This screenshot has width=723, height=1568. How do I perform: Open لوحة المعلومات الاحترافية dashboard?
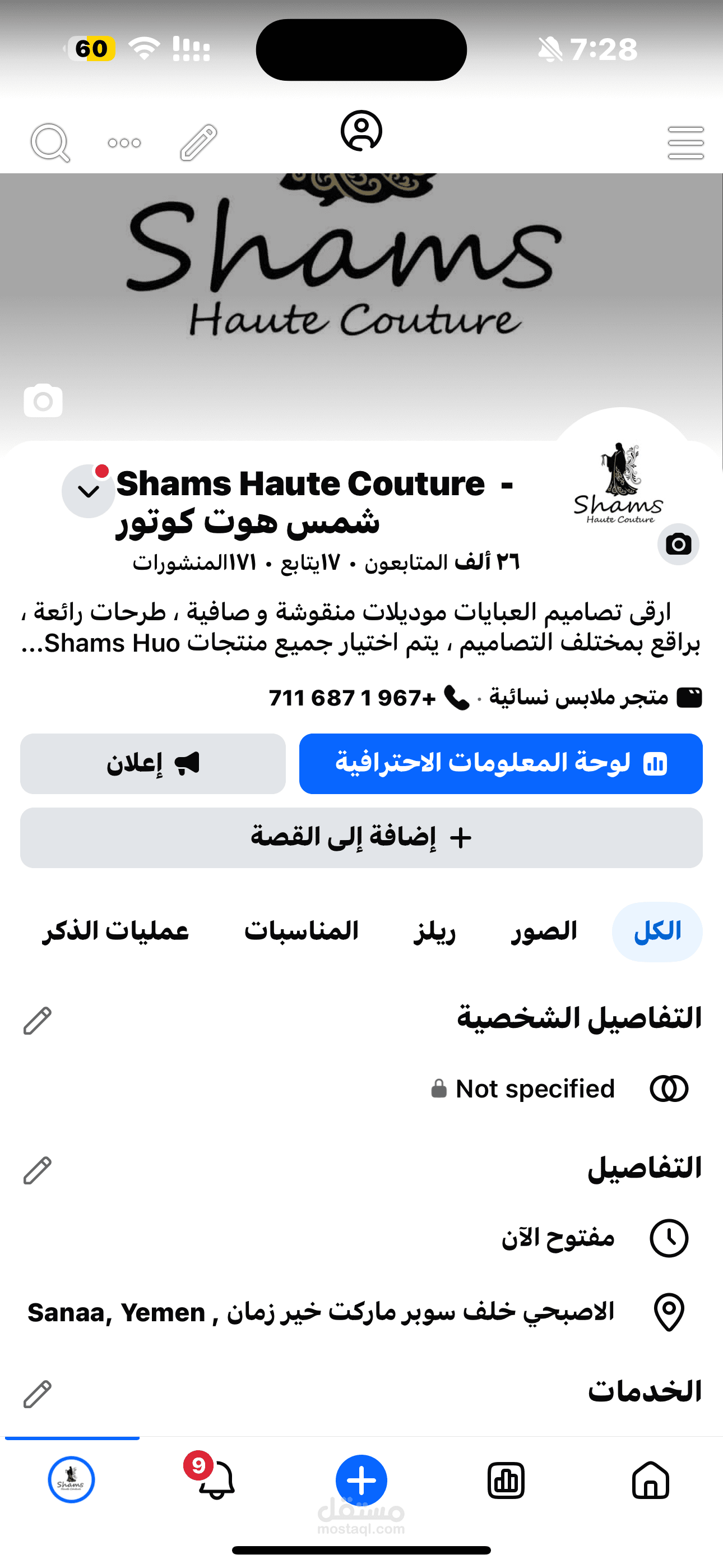[x=500, y=763]
